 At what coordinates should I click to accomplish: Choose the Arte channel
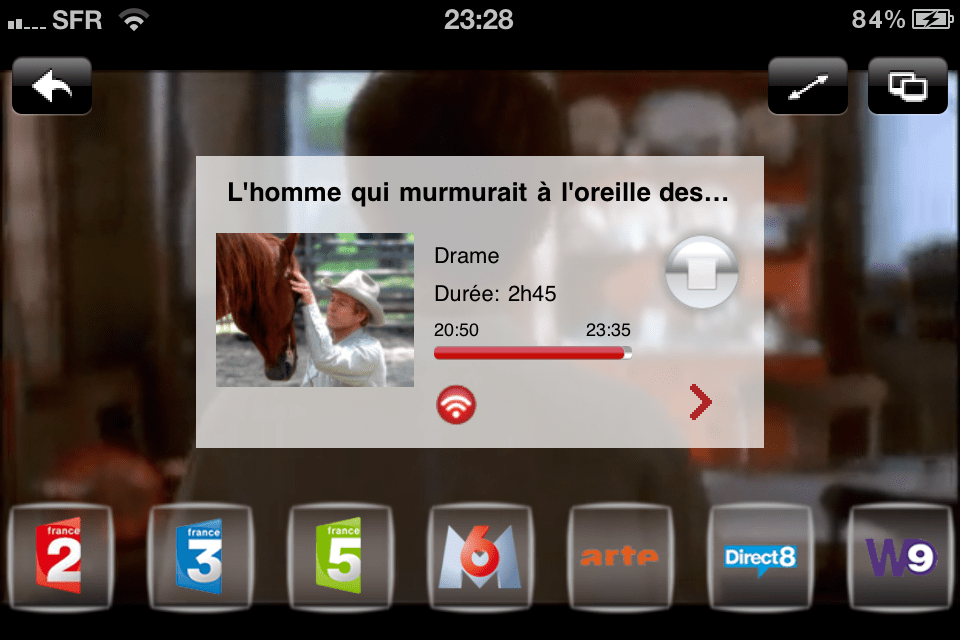(620, 556)
